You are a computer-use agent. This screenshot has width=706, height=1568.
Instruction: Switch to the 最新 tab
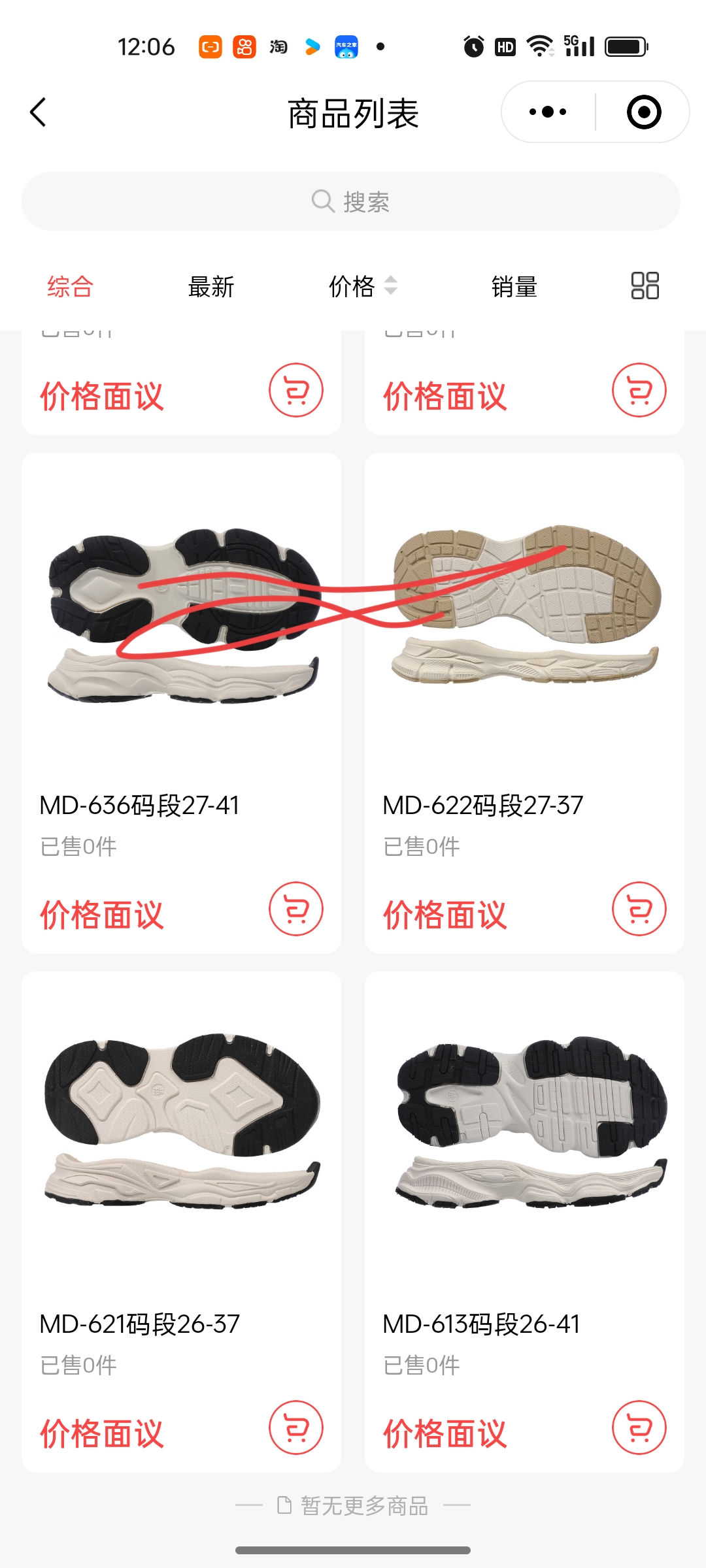tap(210, 286)
